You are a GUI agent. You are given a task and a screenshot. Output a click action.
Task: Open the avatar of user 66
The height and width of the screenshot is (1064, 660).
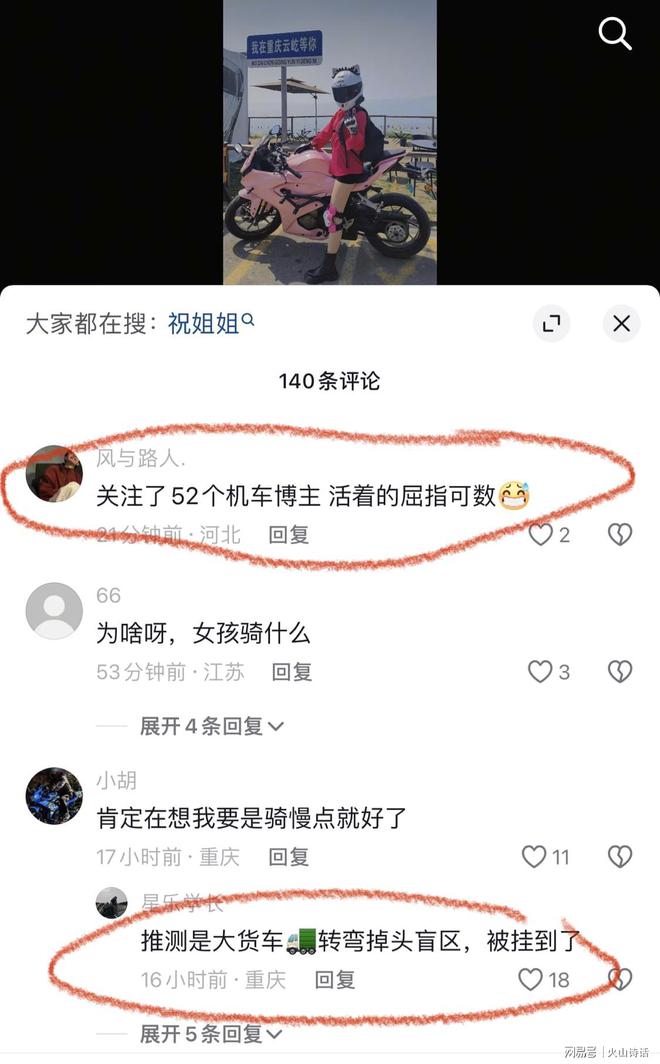54,611
